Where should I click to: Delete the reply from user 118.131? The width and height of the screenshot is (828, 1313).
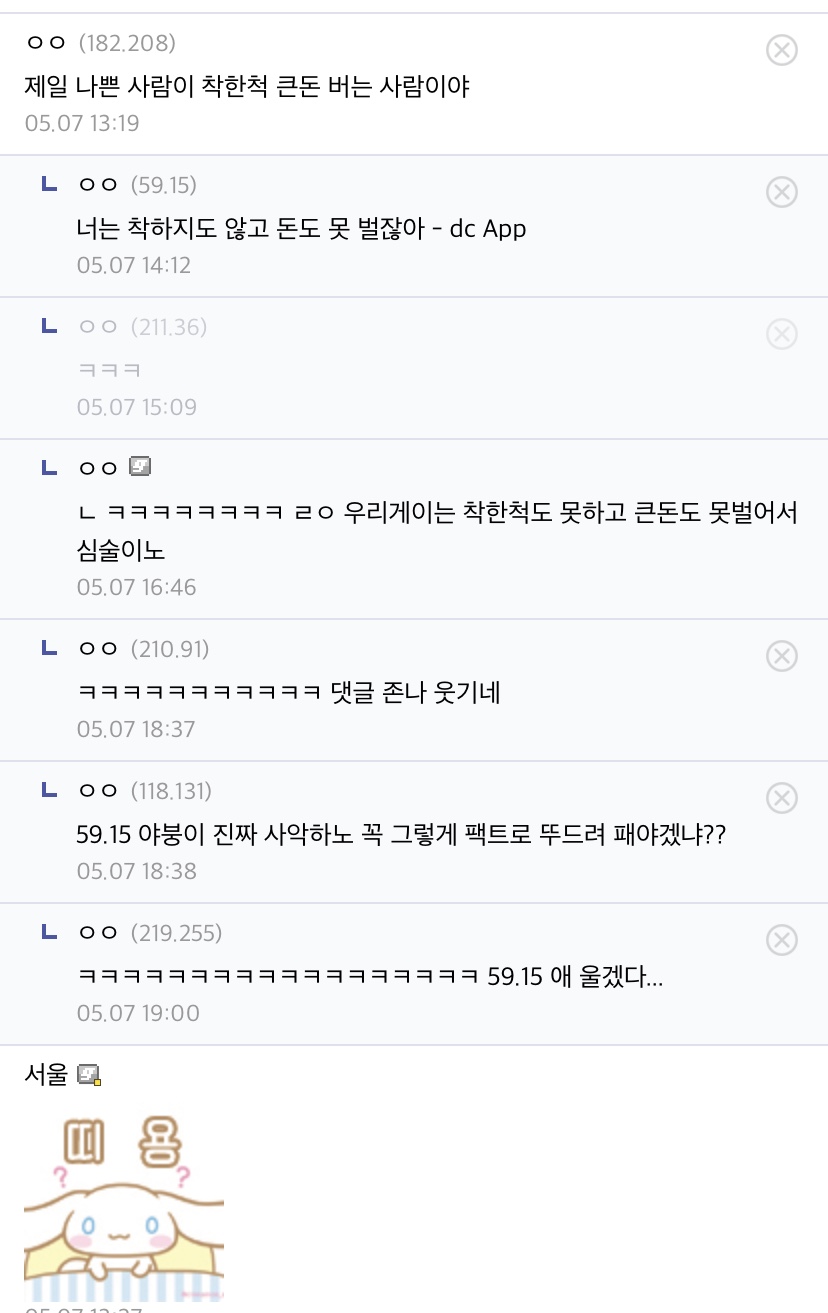tap(781, 797)
